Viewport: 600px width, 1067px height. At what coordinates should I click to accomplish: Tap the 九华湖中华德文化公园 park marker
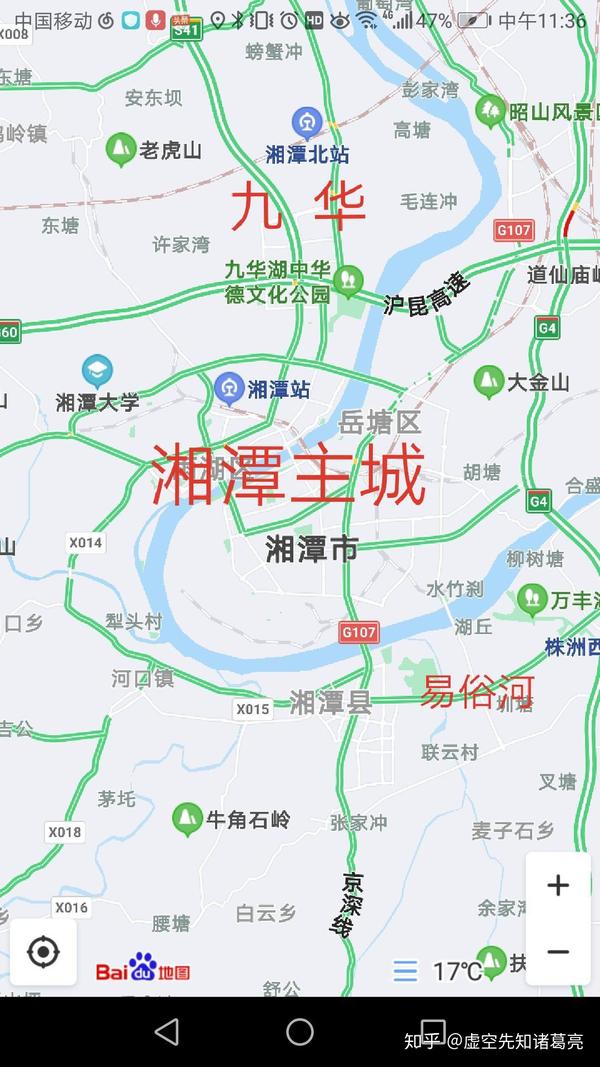[x=348, y=281]
